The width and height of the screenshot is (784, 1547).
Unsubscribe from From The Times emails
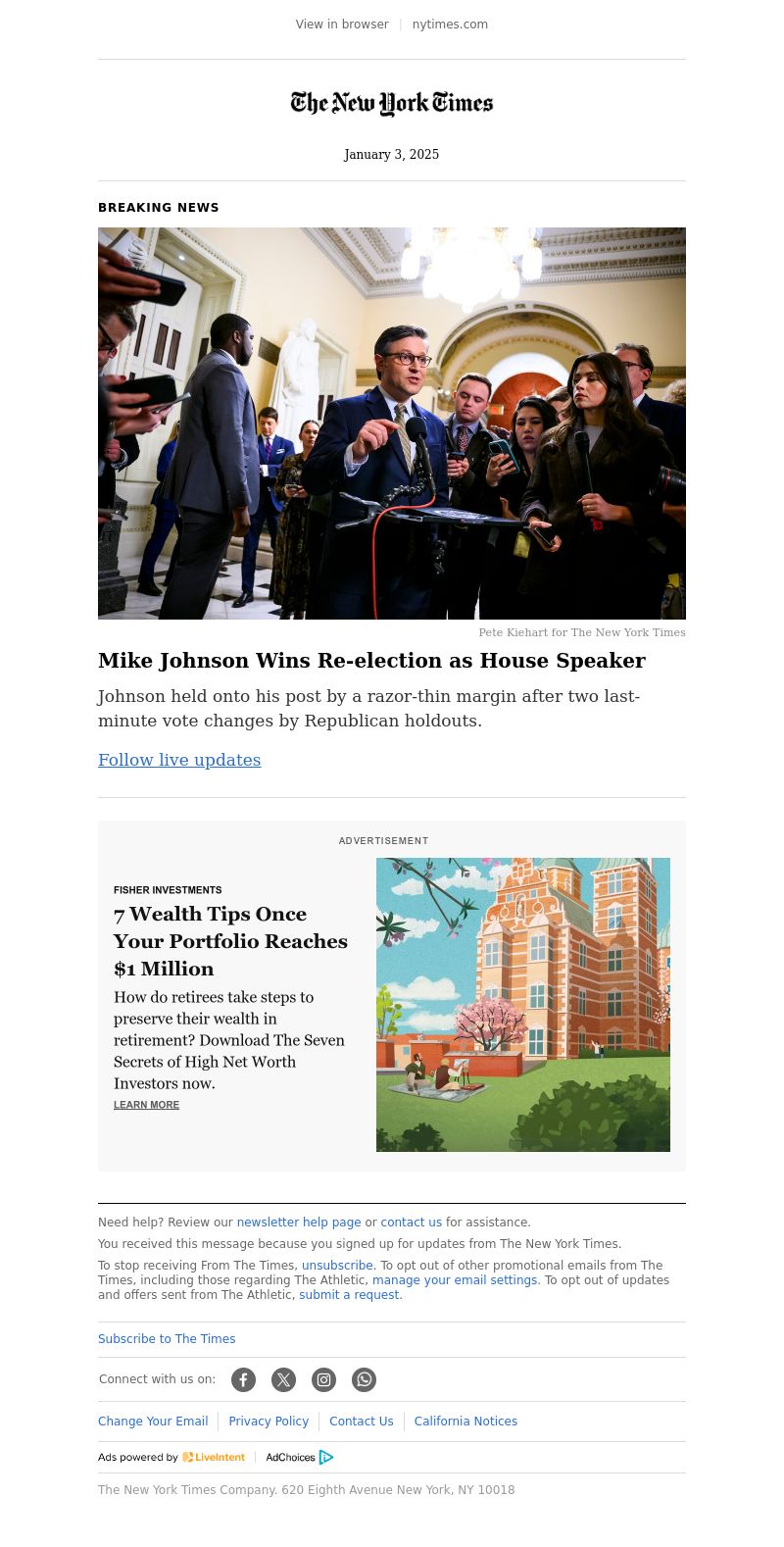(337, 1266)
